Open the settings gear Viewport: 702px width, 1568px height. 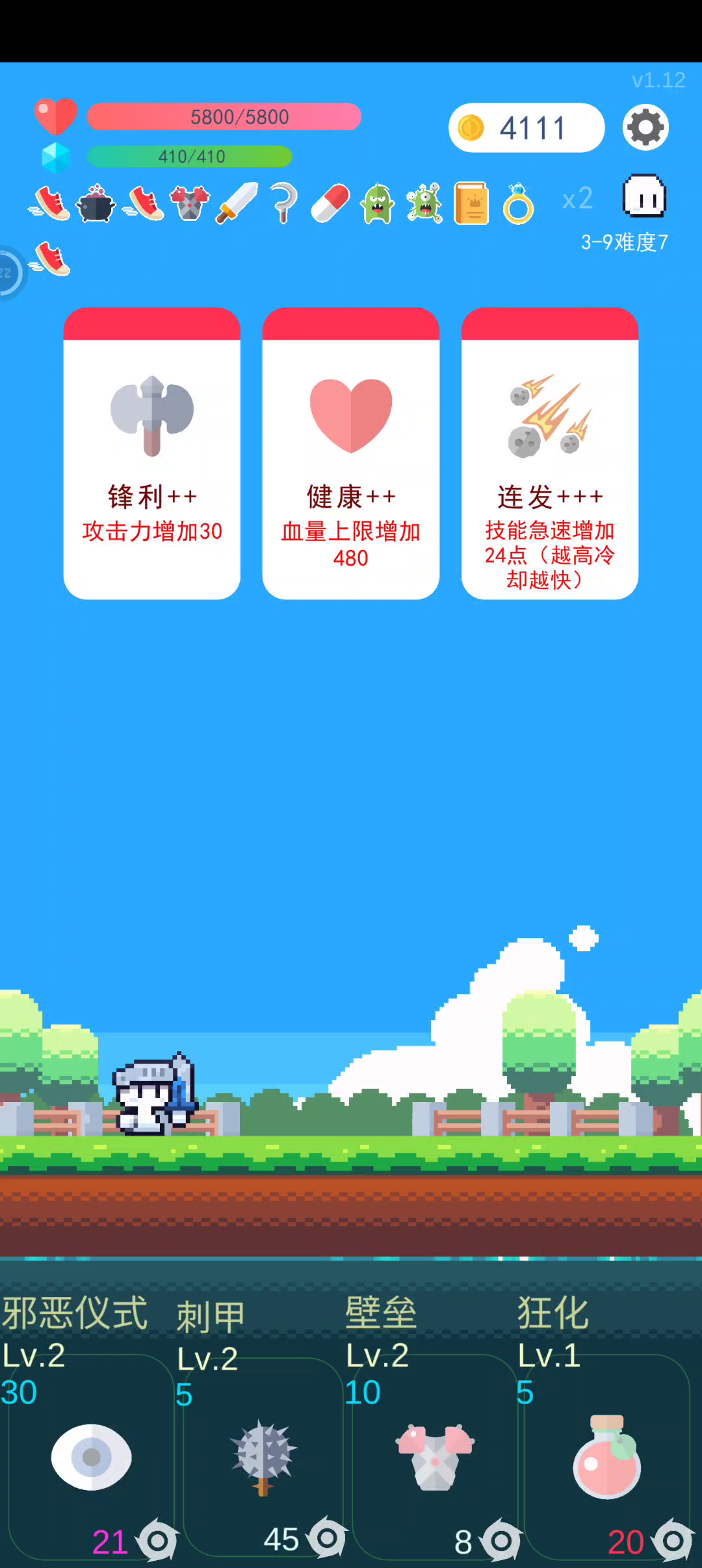[x=645, y=127]
